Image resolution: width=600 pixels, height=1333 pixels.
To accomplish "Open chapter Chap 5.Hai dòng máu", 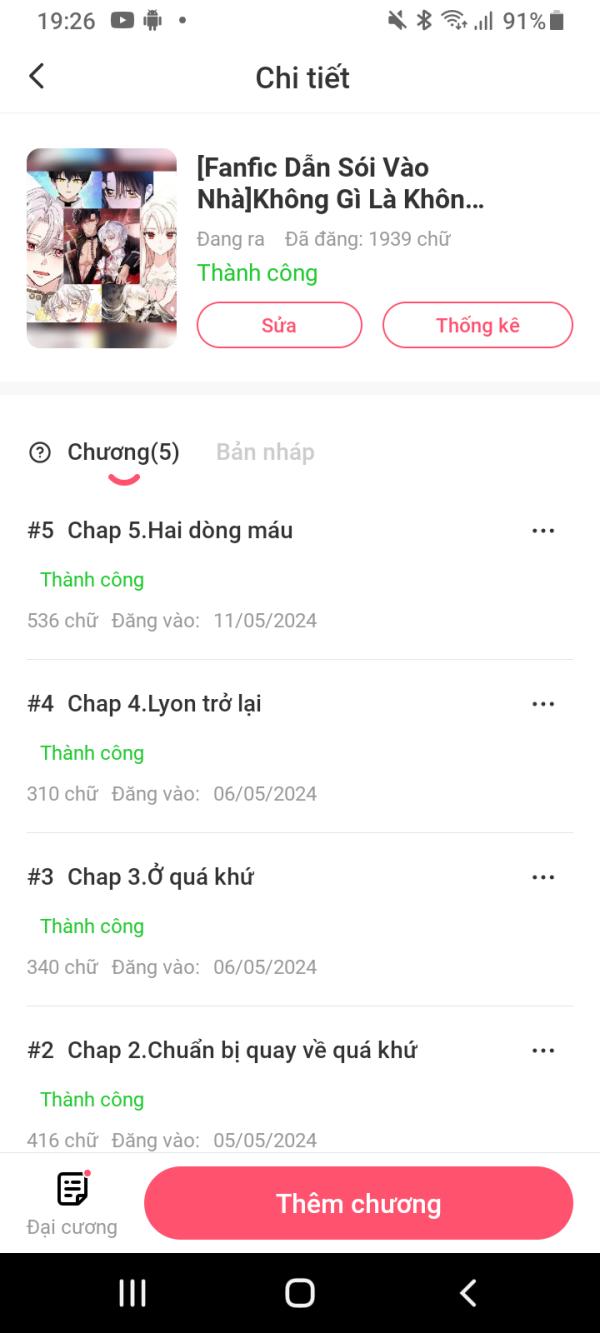I will click(180, 531).
